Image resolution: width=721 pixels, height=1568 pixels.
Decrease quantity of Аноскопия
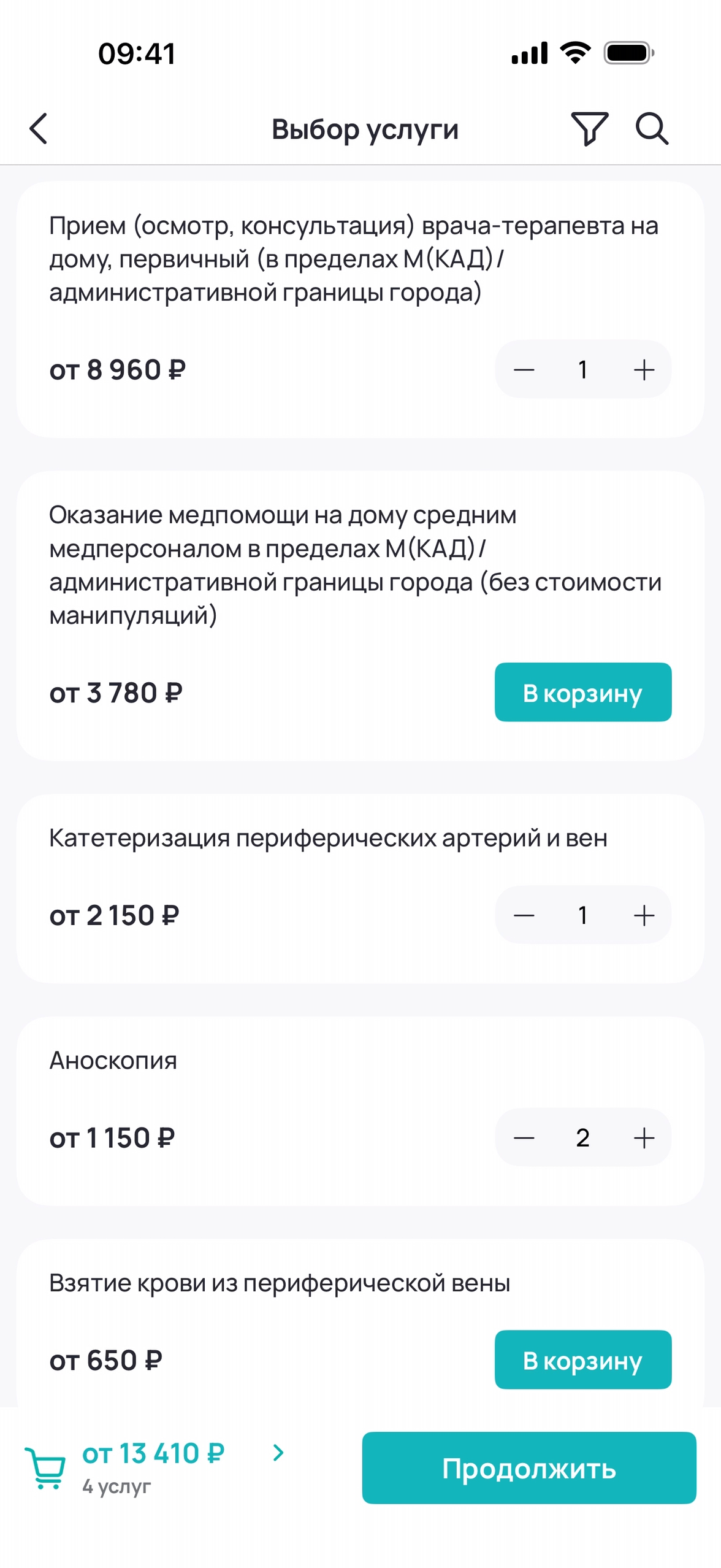click(x=524, y=1138)
